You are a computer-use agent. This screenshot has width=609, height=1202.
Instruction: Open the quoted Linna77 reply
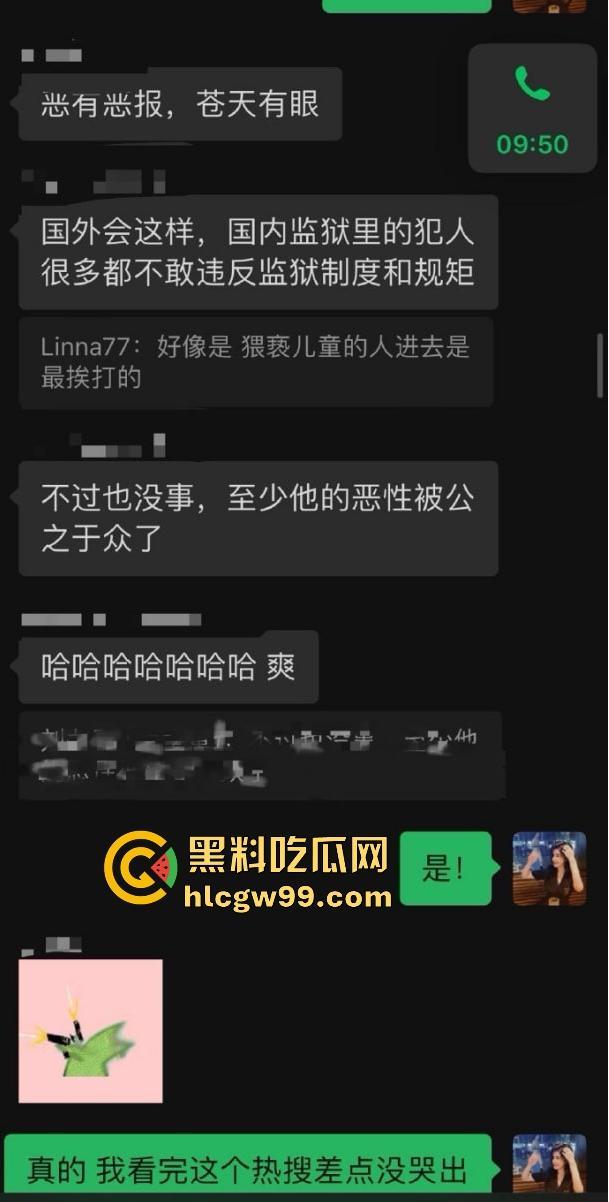point(256,362)
